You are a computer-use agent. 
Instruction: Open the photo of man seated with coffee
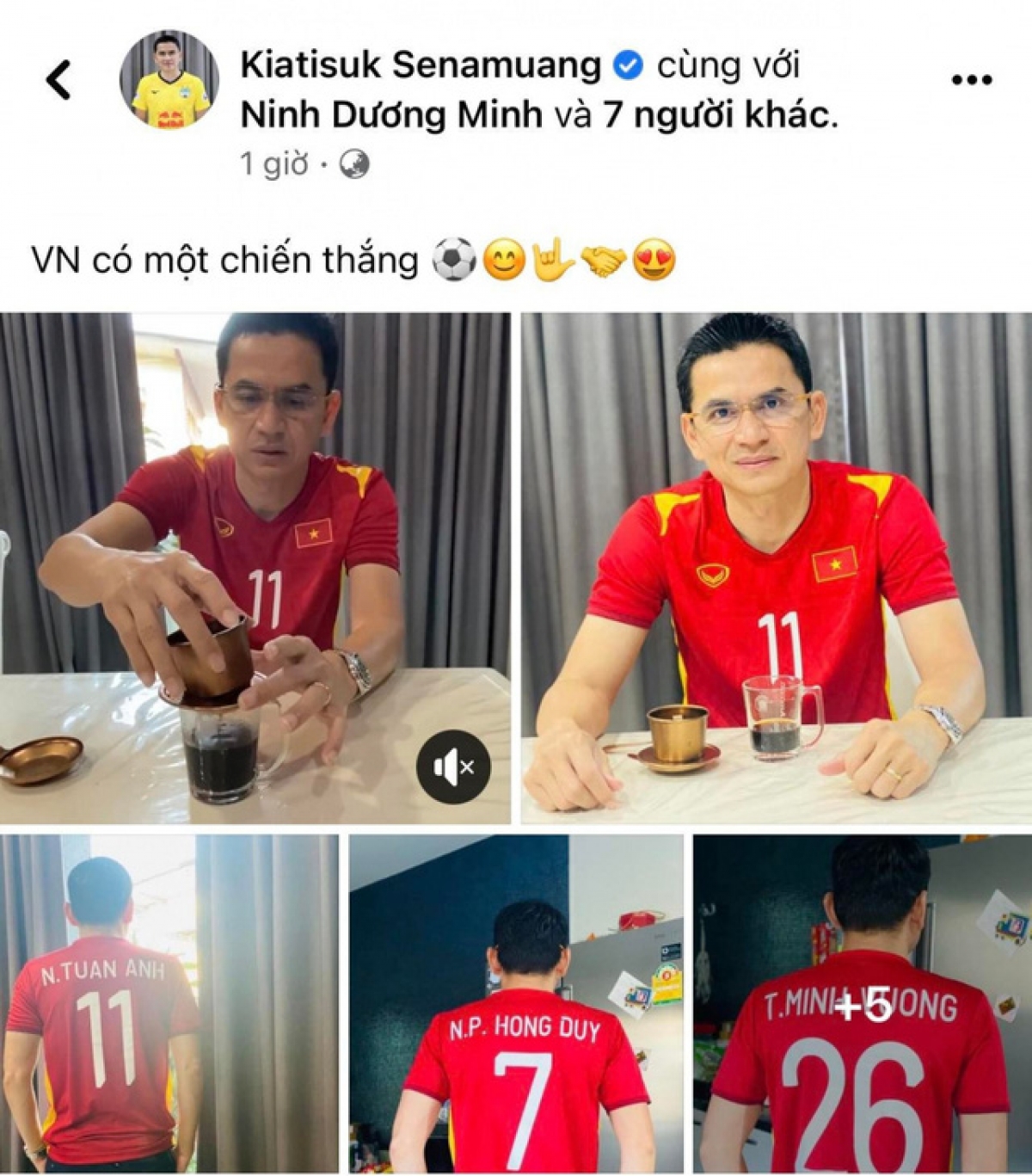tap(776, 568)
